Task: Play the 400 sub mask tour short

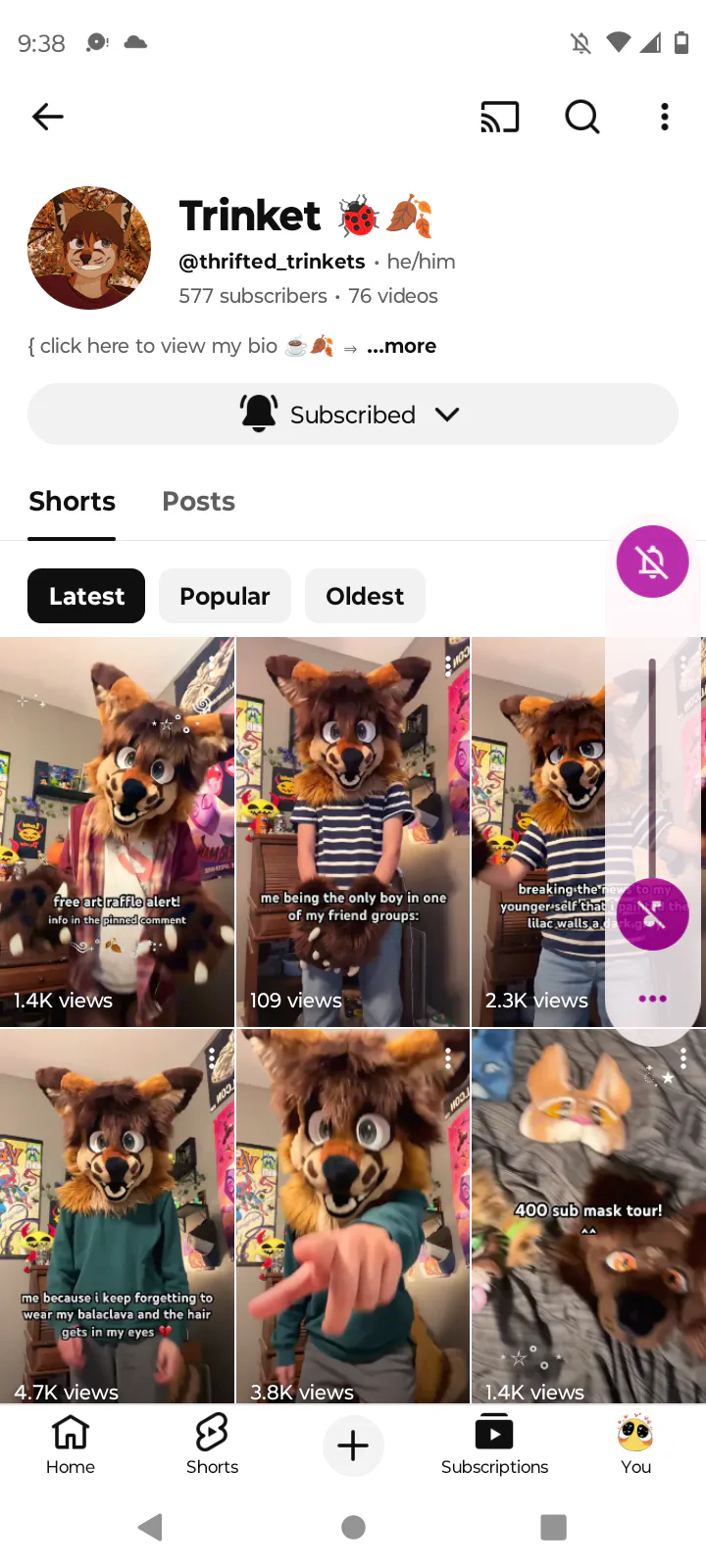Action: 588,1215
